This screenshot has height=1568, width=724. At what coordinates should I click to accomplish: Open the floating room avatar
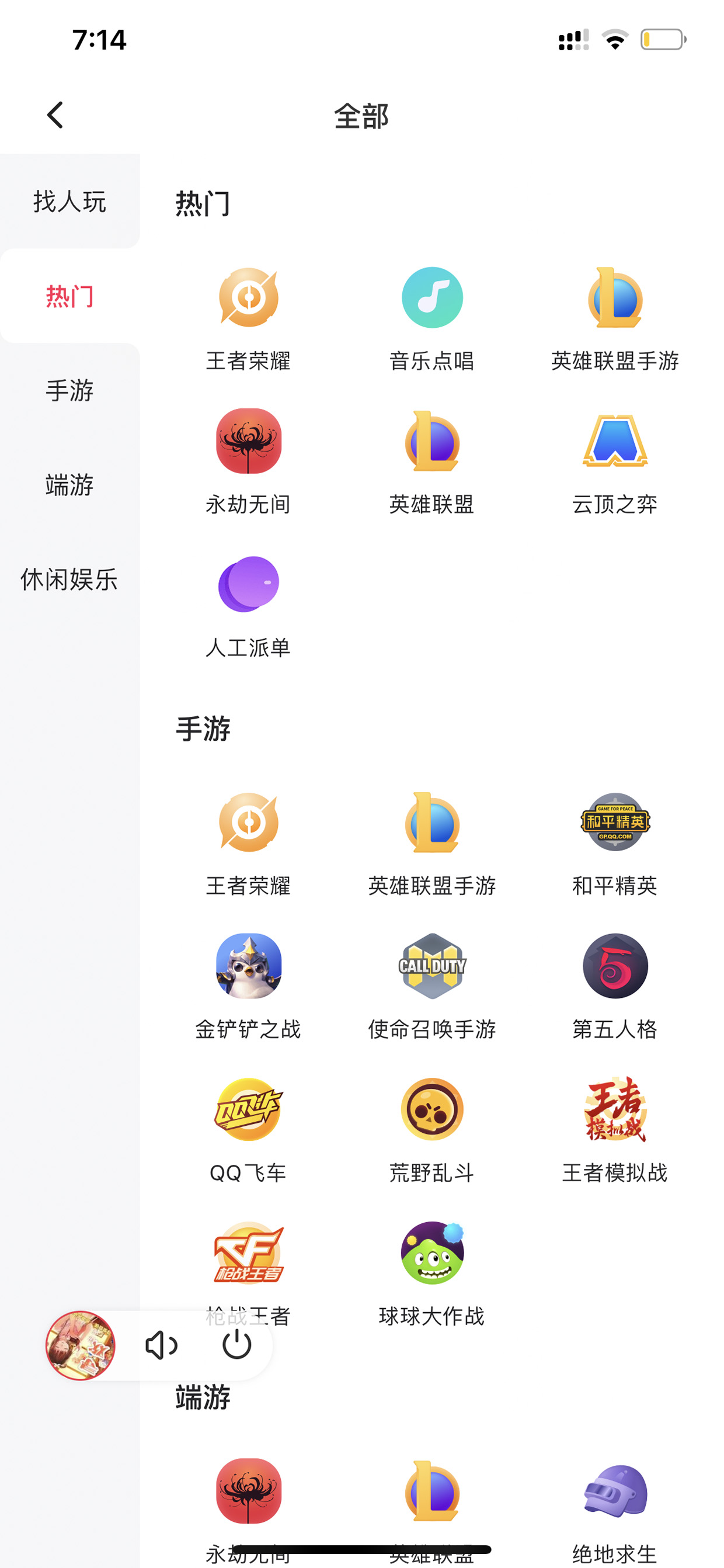[x=81, y=1345]
